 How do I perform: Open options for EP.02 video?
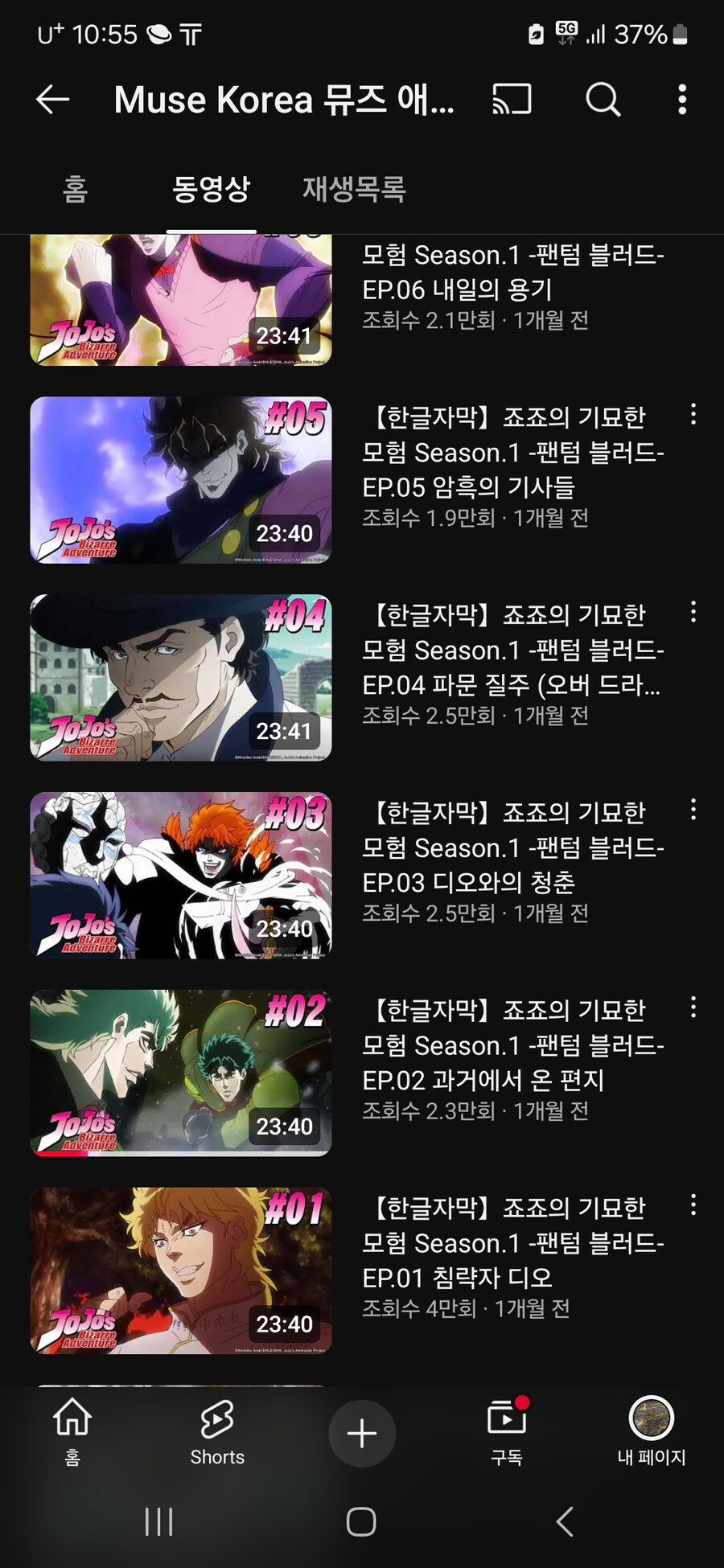(x=693, y=1008)
